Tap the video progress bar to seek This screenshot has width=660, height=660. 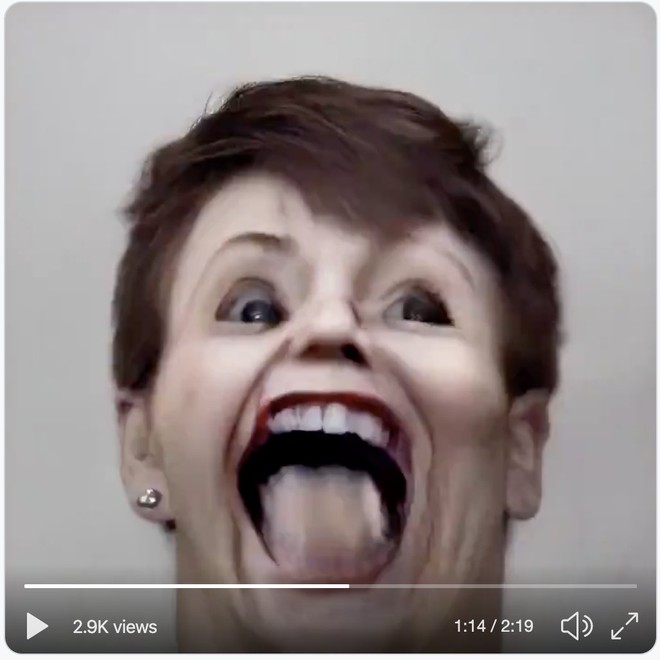click(x=330, y=586)
